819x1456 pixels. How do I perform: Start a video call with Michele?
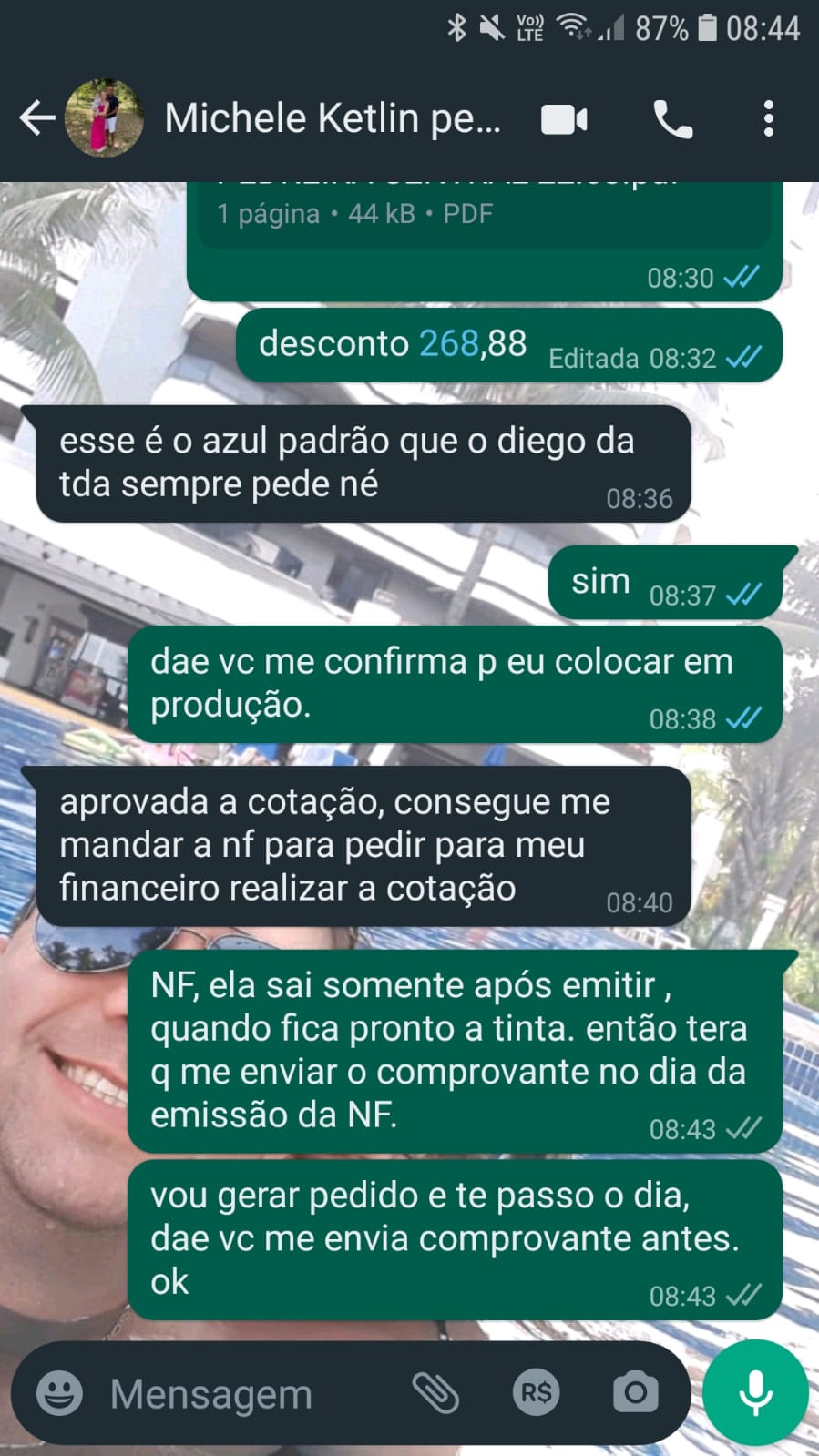(x=564, y=119)
